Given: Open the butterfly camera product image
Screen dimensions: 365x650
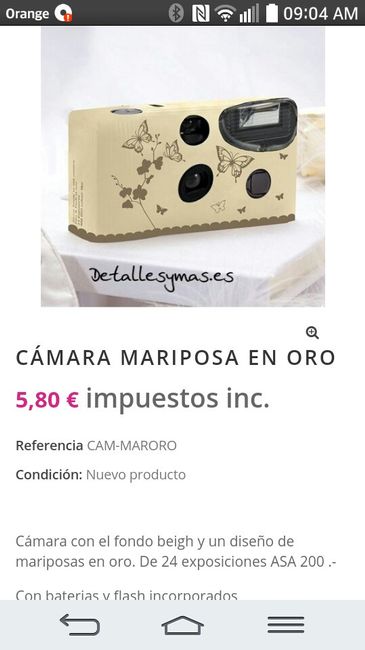Looking at the screenshot, I should point(182,167).
